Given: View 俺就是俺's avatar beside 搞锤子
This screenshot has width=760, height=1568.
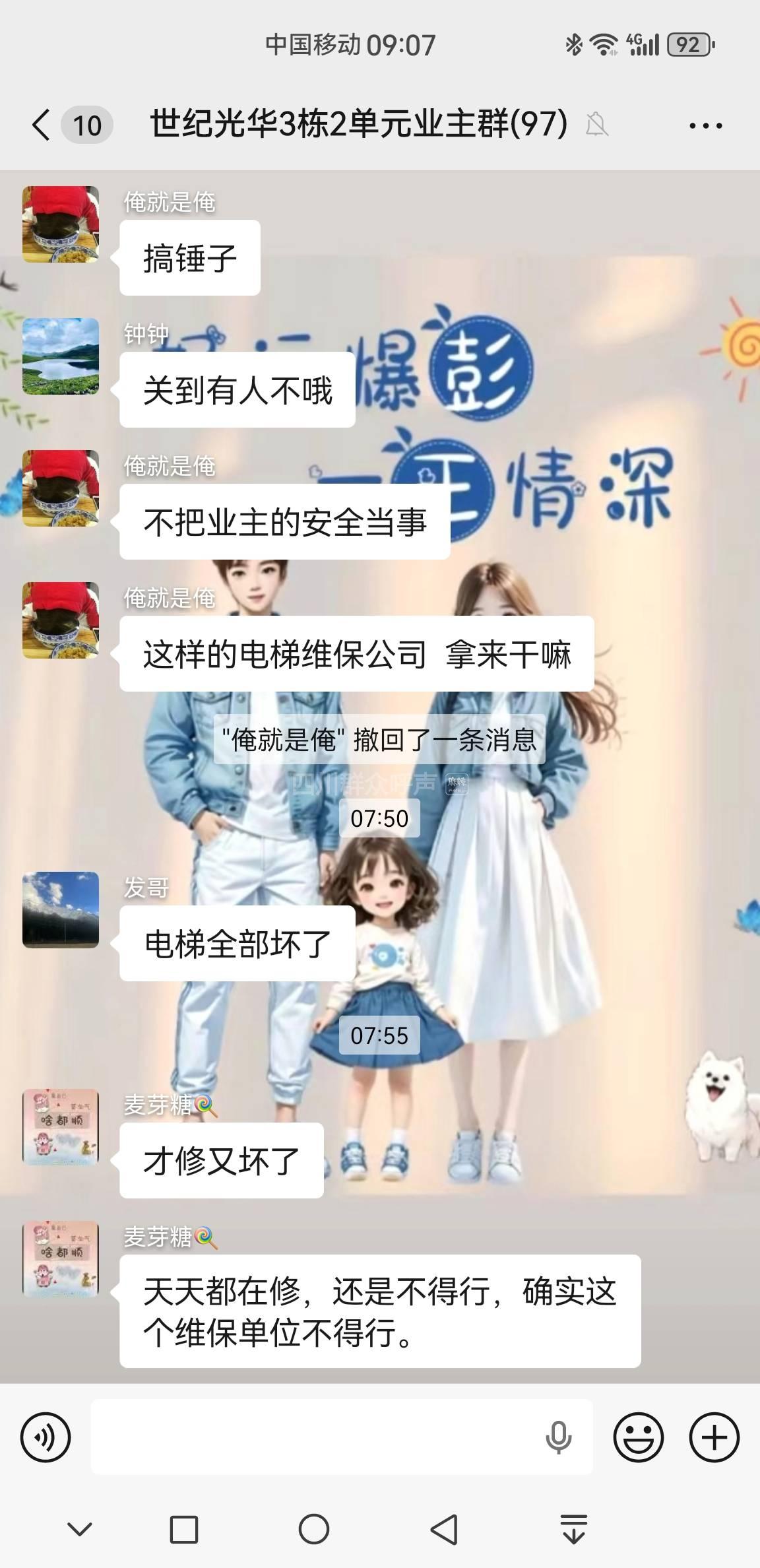Looking at the screenshot, I should pyautogui.click(x=61, y=224).
